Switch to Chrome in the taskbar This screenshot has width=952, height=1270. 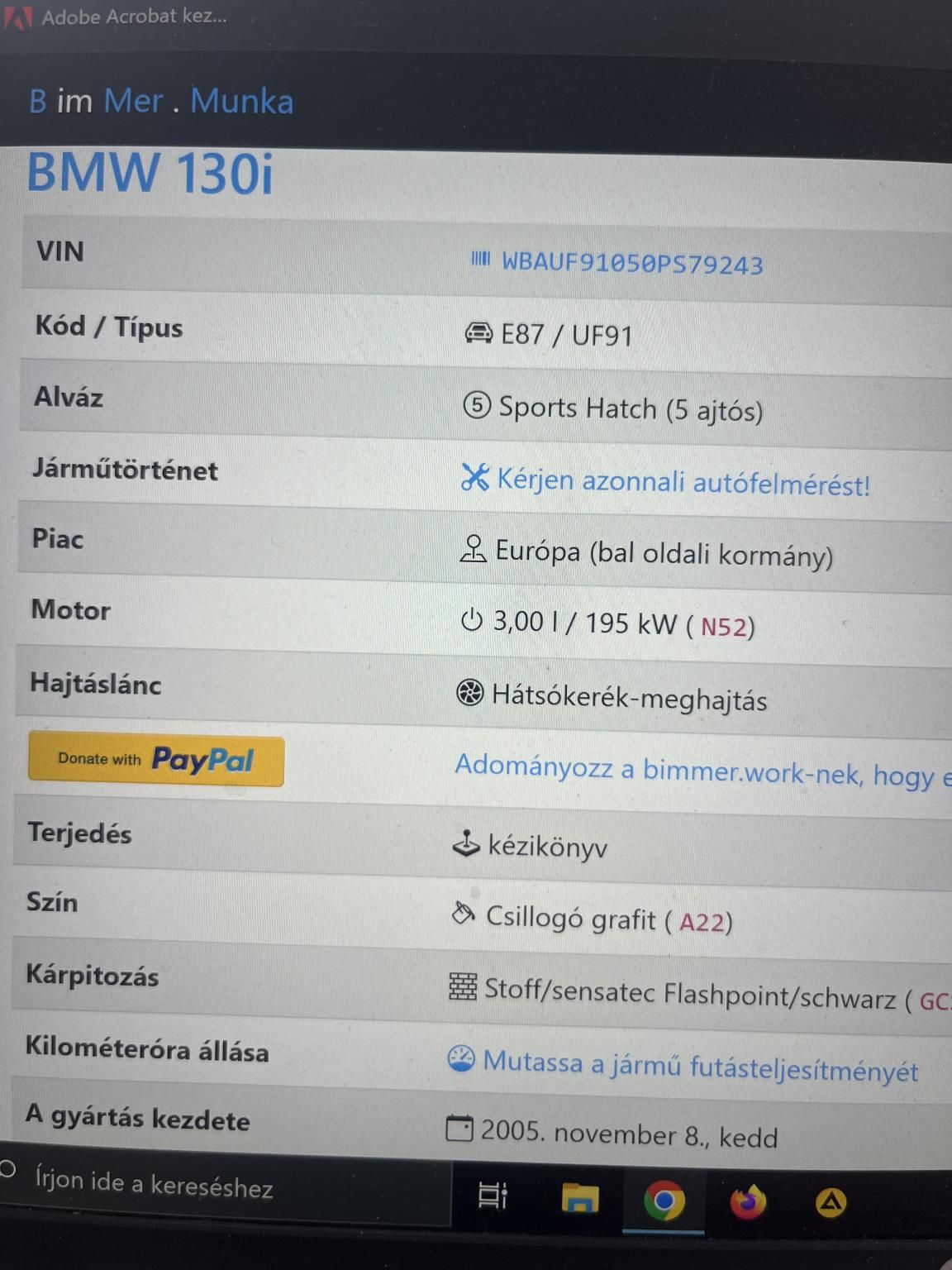click(x=664, y=1201)
